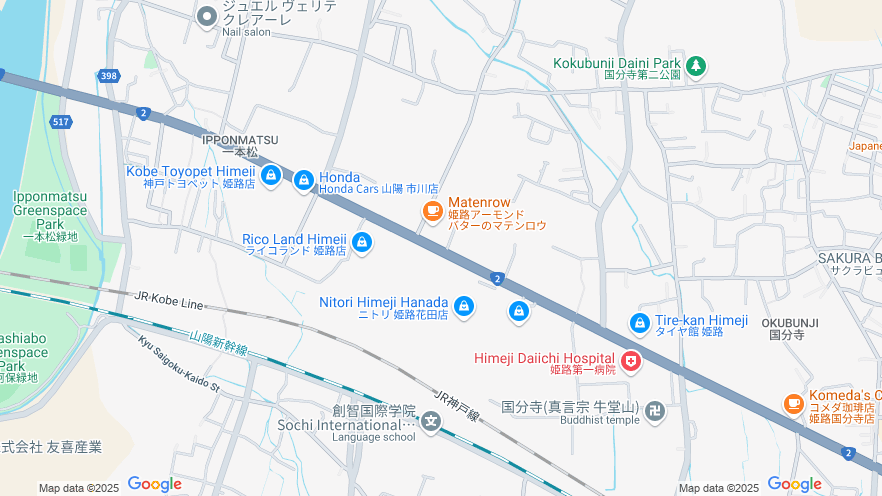Open Sochi International language school pin
This screenshot has height=496, width=882.
tap(431, 423)
